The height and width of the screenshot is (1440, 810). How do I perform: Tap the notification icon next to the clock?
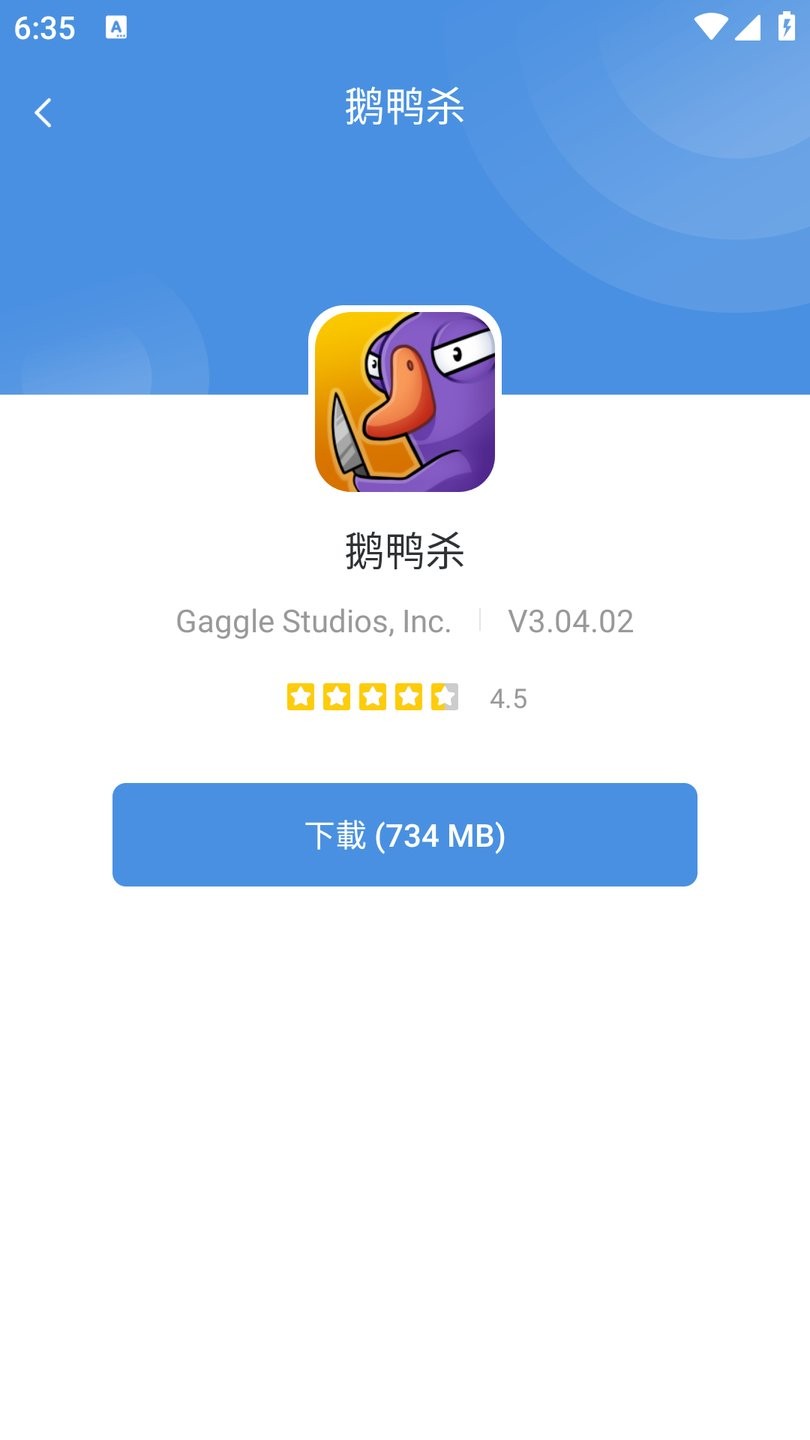coord(119,27)
